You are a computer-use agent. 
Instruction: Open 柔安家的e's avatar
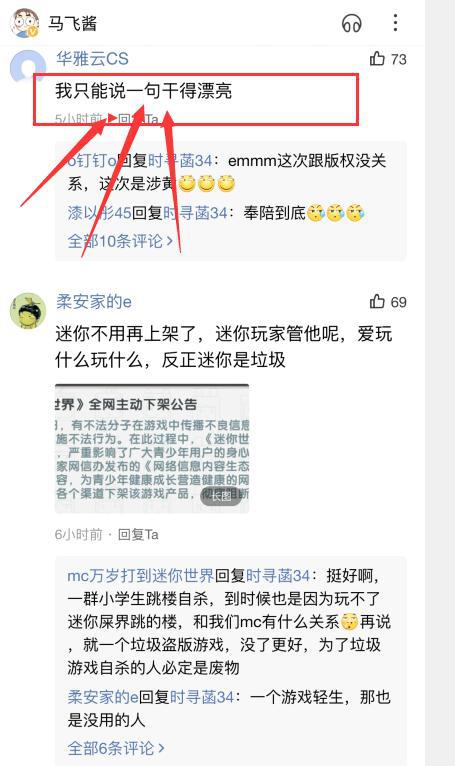(x=28, y=311)
